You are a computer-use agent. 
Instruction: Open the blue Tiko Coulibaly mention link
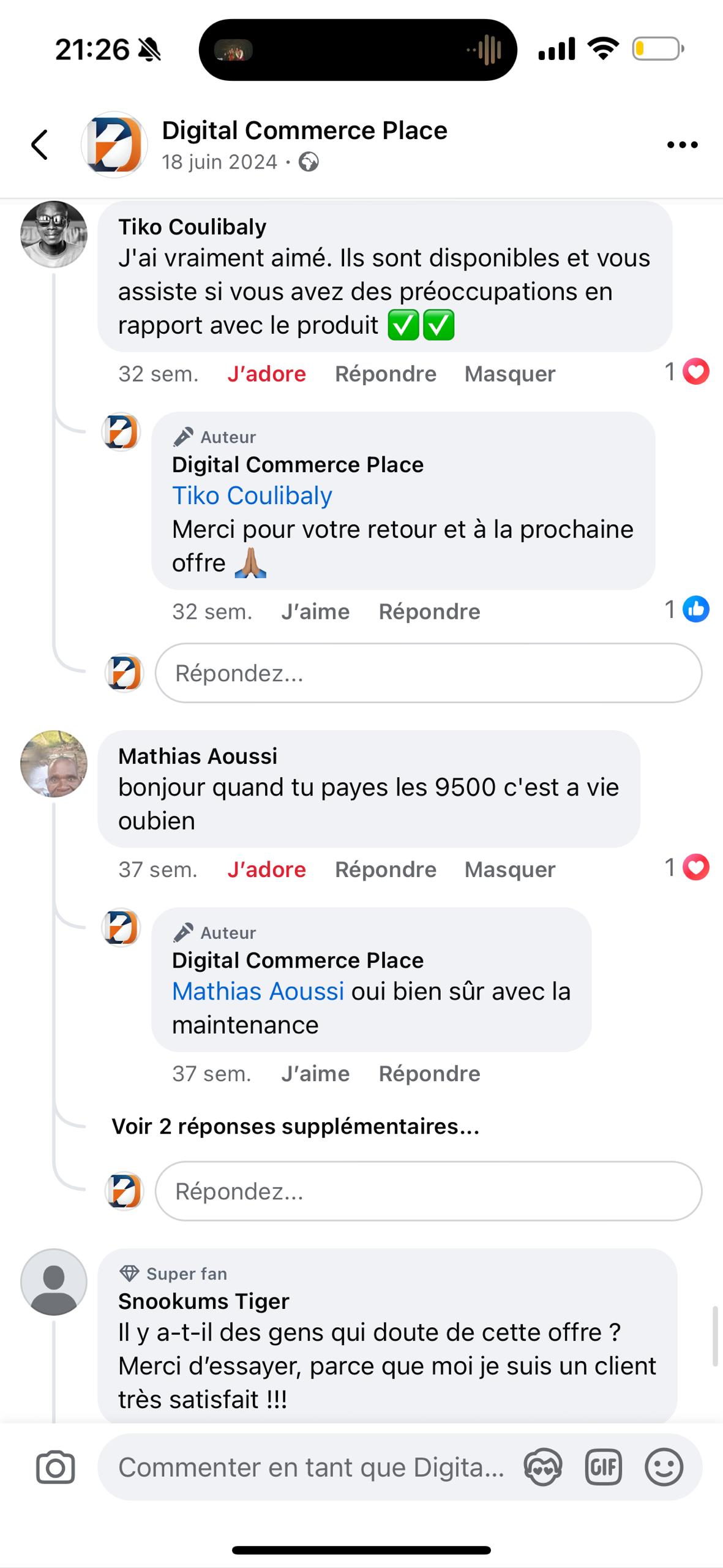(x=252, y=496)
